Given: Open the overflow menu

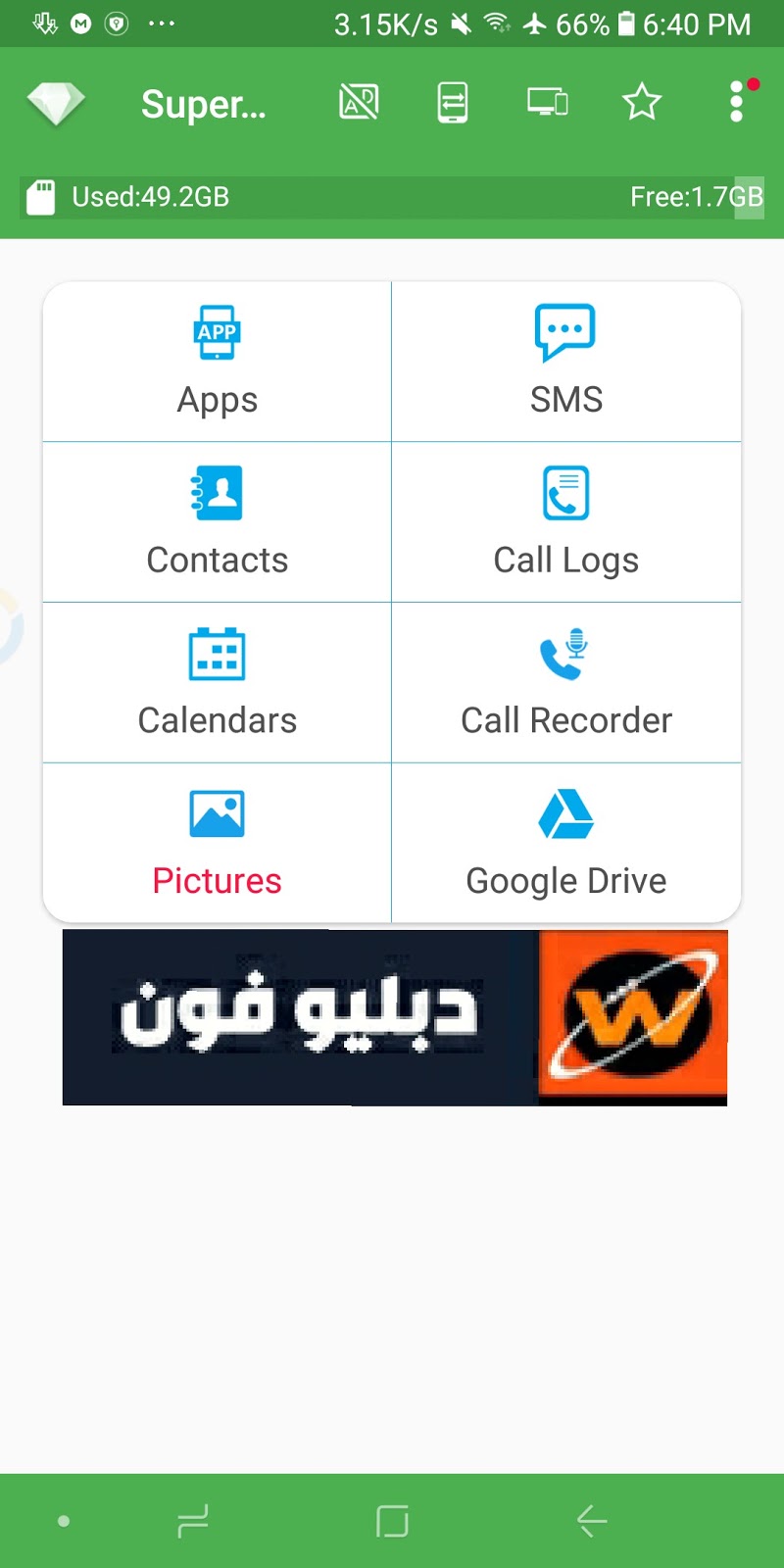Looking at the screenshot, I should (x=737, y=102).
